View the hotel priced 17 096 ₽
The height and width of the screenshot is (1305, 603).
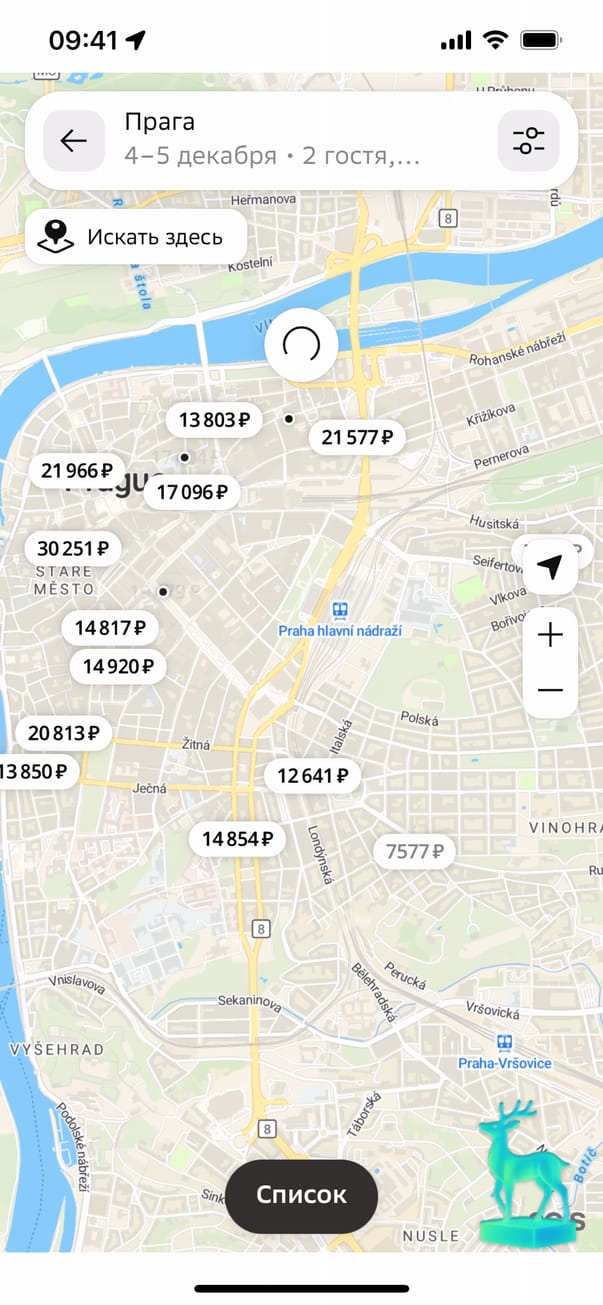191,491
